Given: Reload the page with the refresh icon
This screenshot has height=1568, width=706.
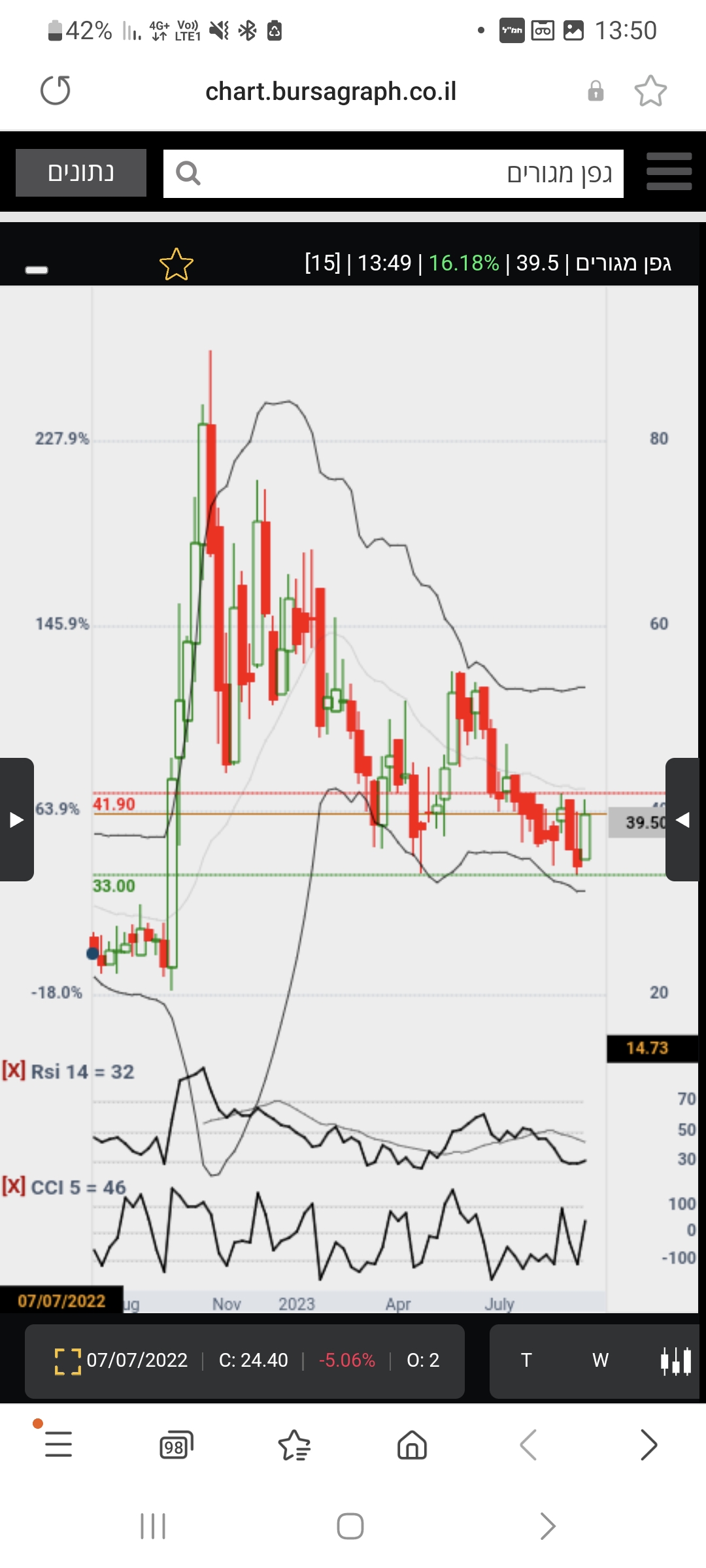Looking at the screenshot, I should 56,91.
